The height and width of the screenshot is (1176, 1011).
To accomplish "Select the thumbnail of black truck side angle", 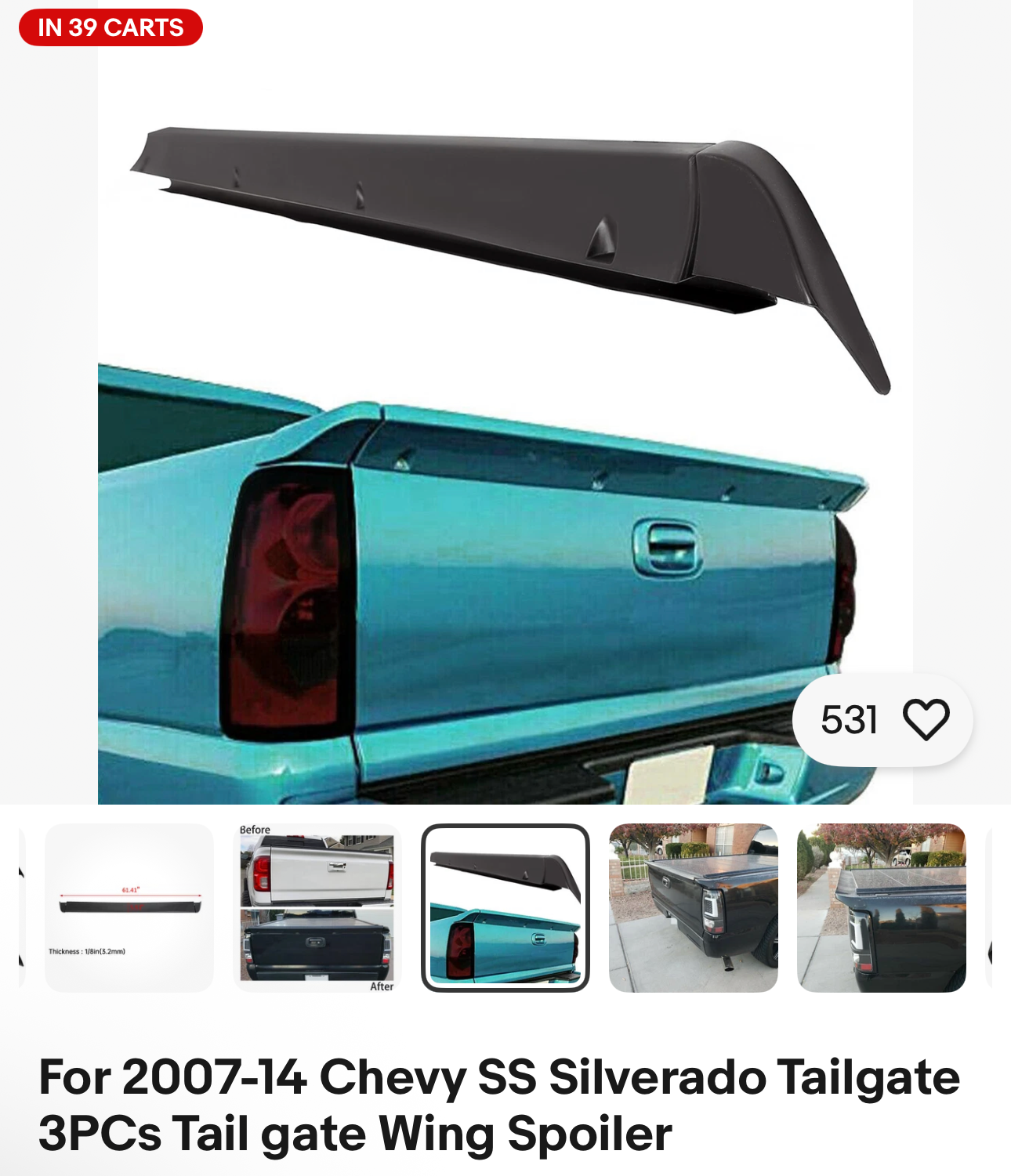I will pos(882,908).
